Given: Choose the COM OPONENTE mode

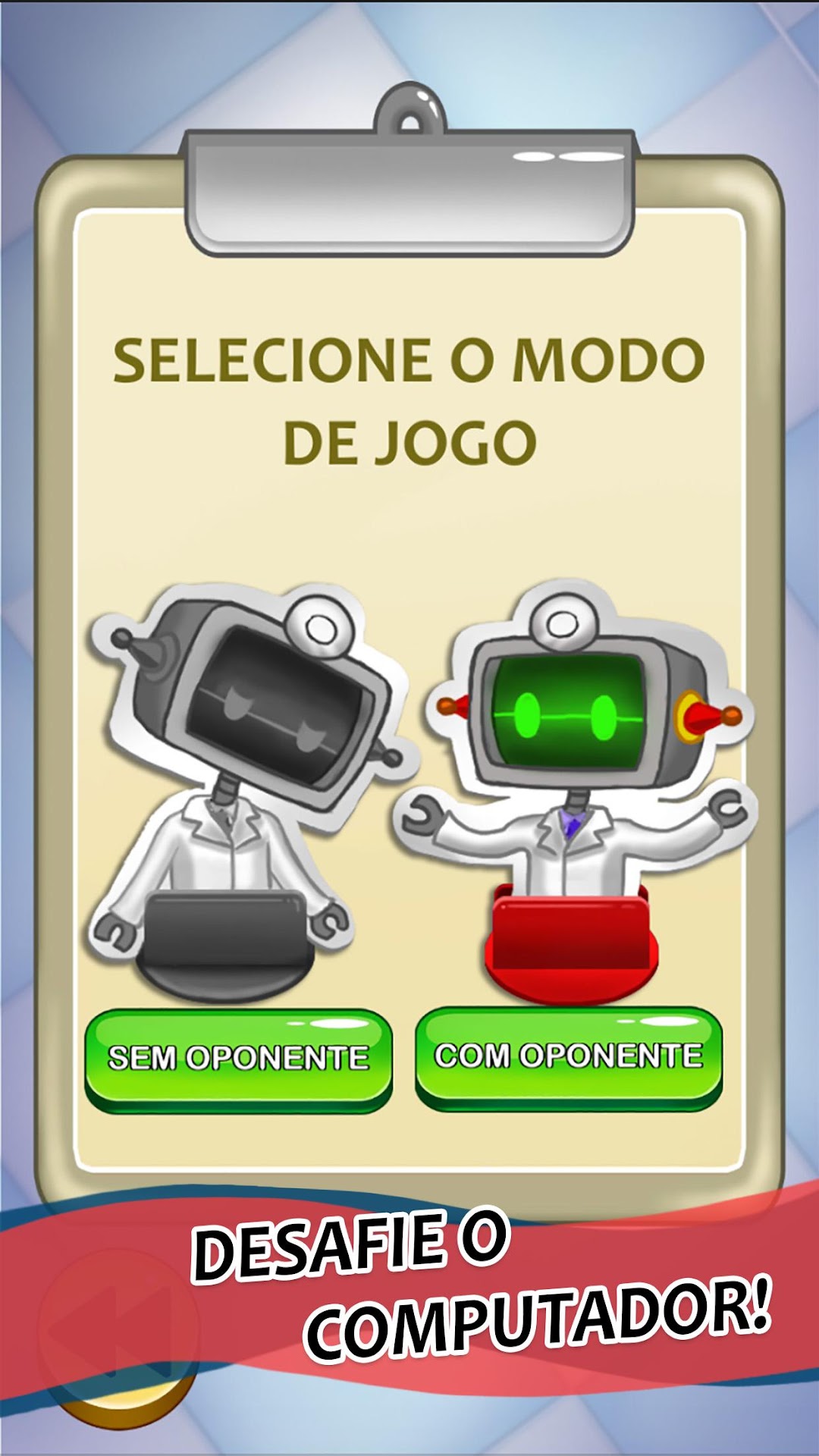Looking at the screenshot, I should (x=569, y=1059).
